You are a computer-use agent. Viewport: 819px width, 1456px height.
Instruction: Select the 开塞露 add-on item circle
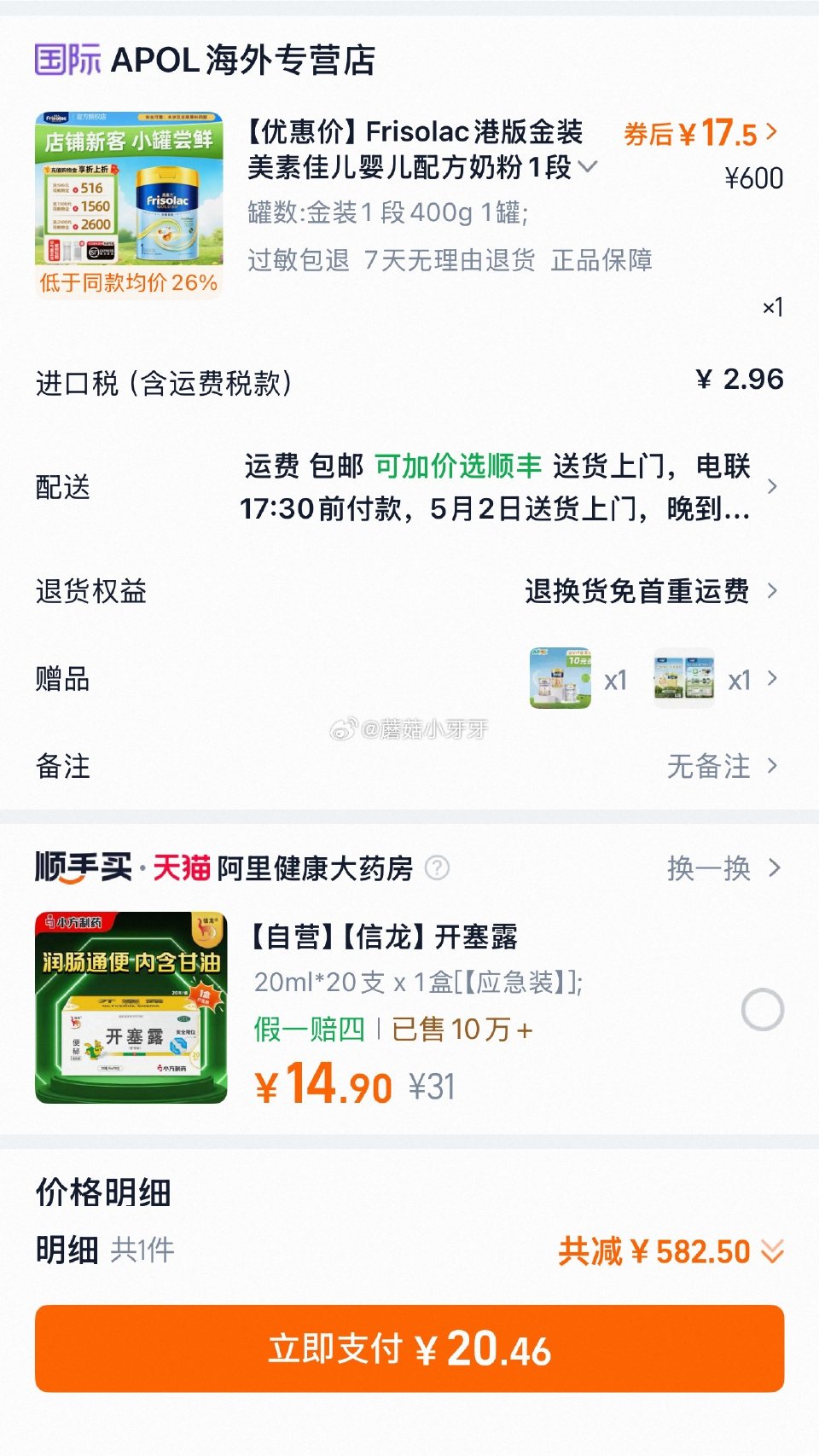762,1010
